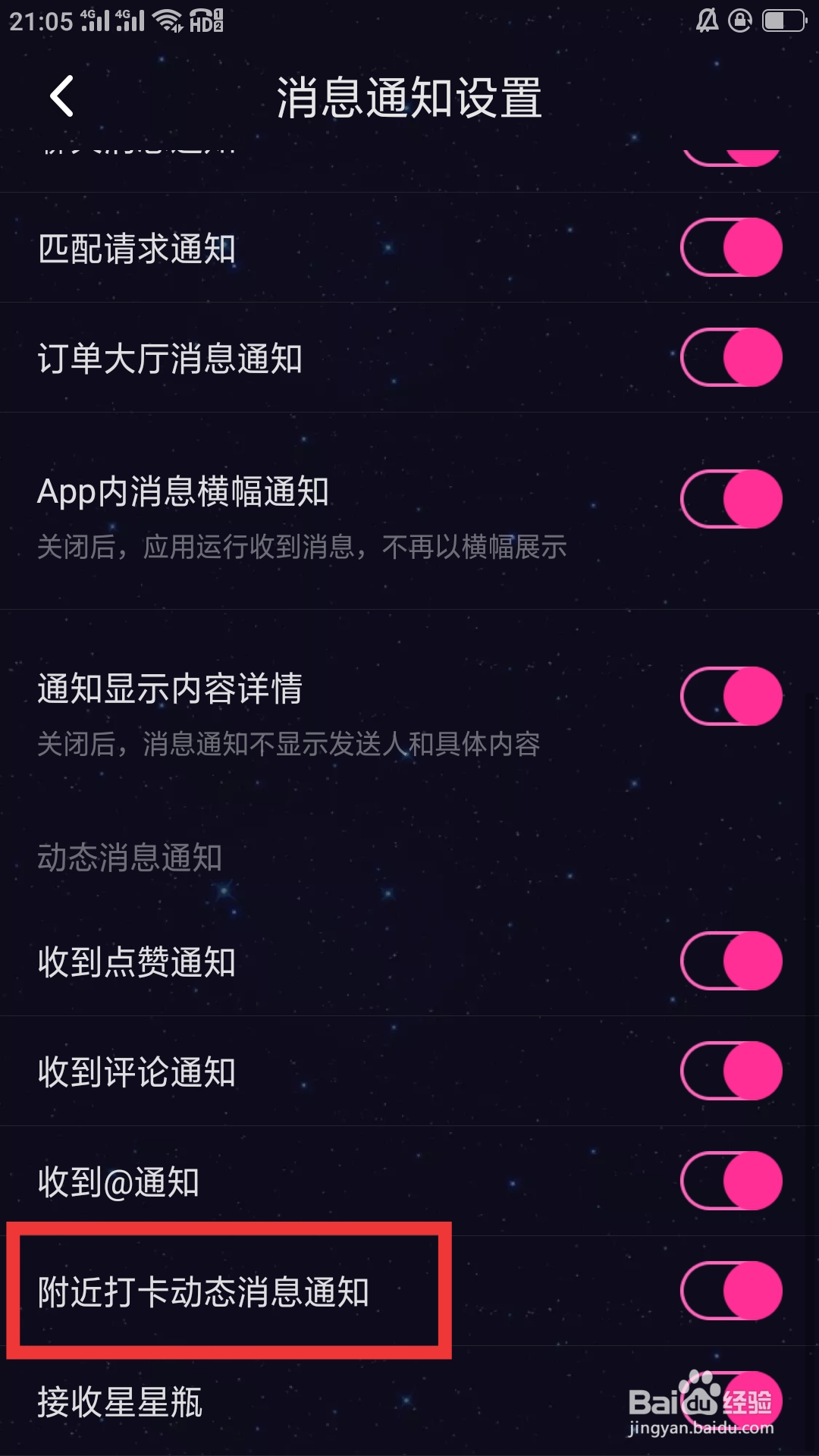The image size is (819, 1456).
Task: Switch off 通知显示内容详情
Action: 731,696
